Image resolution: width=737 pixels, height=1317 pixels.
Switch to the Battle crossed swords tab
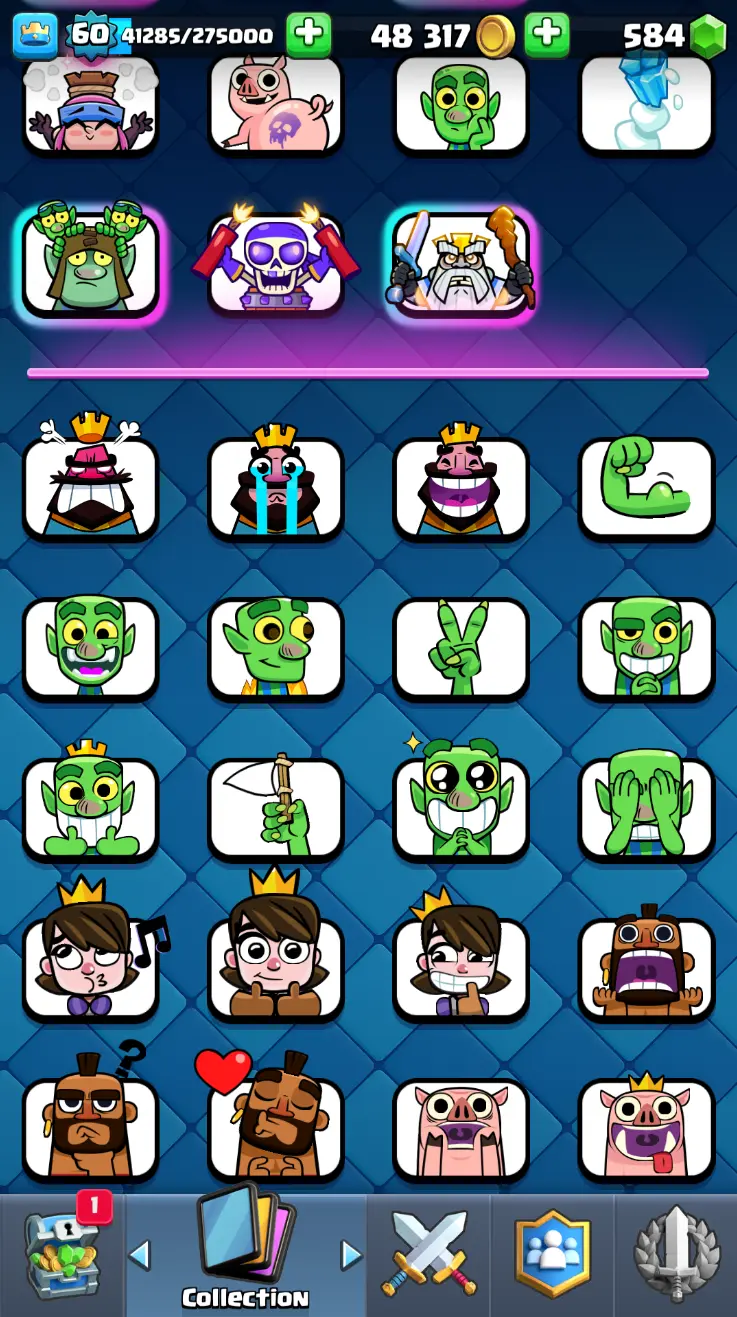428,1255
